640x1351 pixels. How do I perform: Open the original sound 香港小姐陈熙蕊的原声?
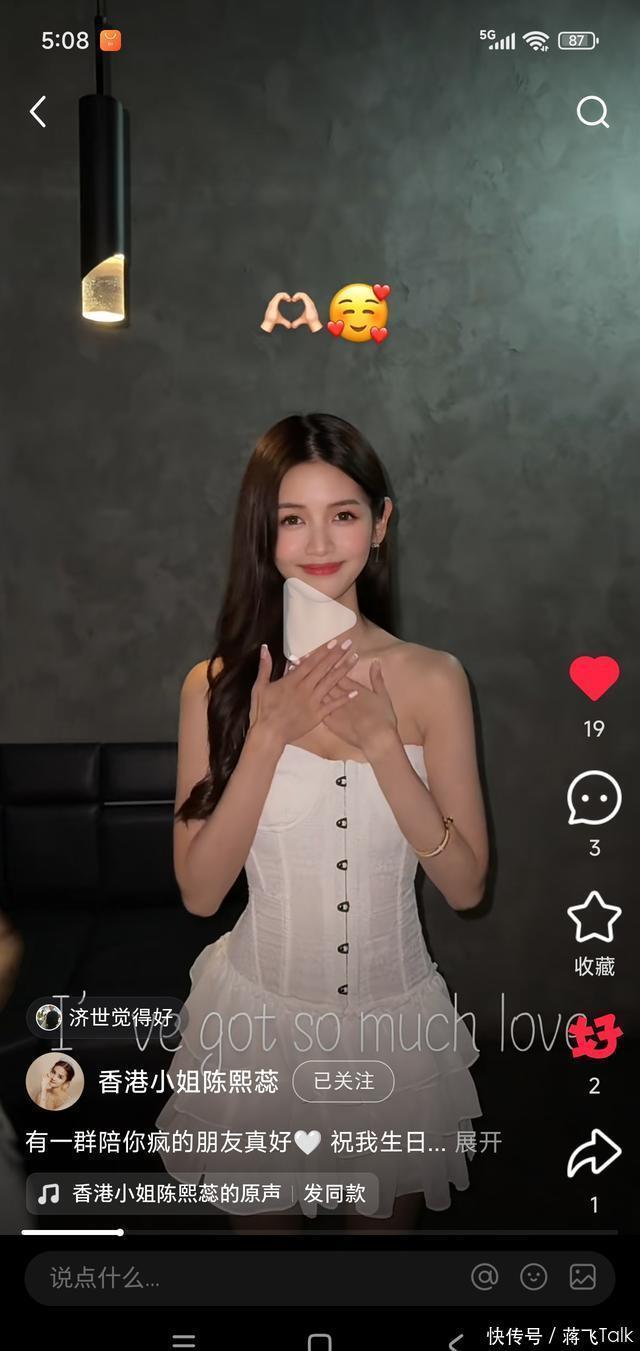point(175,1194)
